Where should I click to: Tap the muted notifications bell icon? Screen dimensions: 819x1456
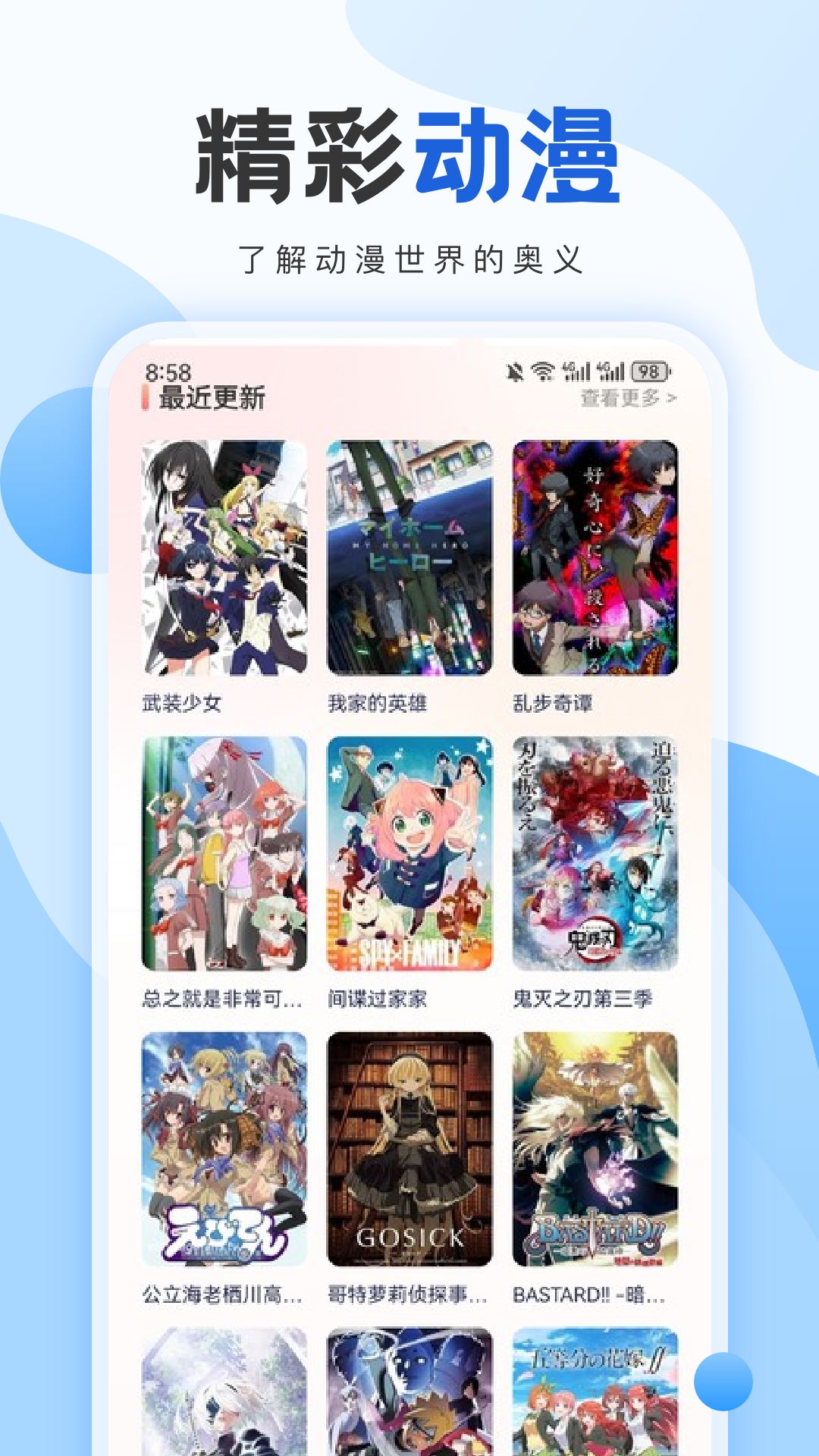pyautogui.click(x=515, y=371)
